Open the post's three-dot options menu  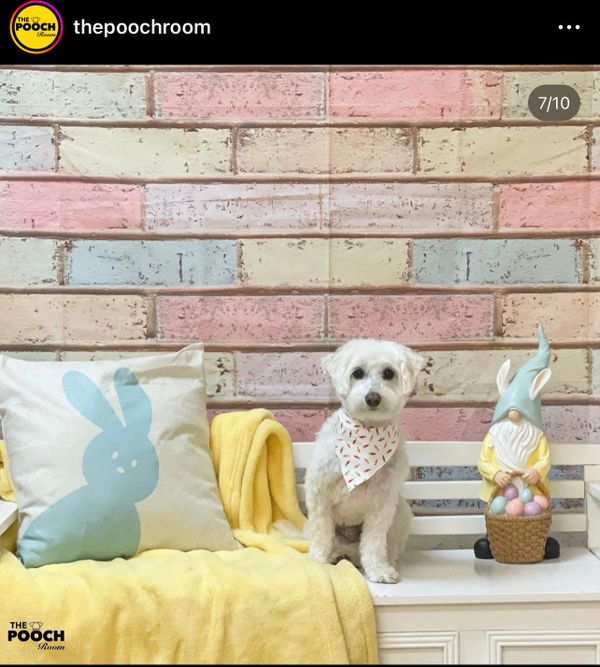tap(568, 27)
